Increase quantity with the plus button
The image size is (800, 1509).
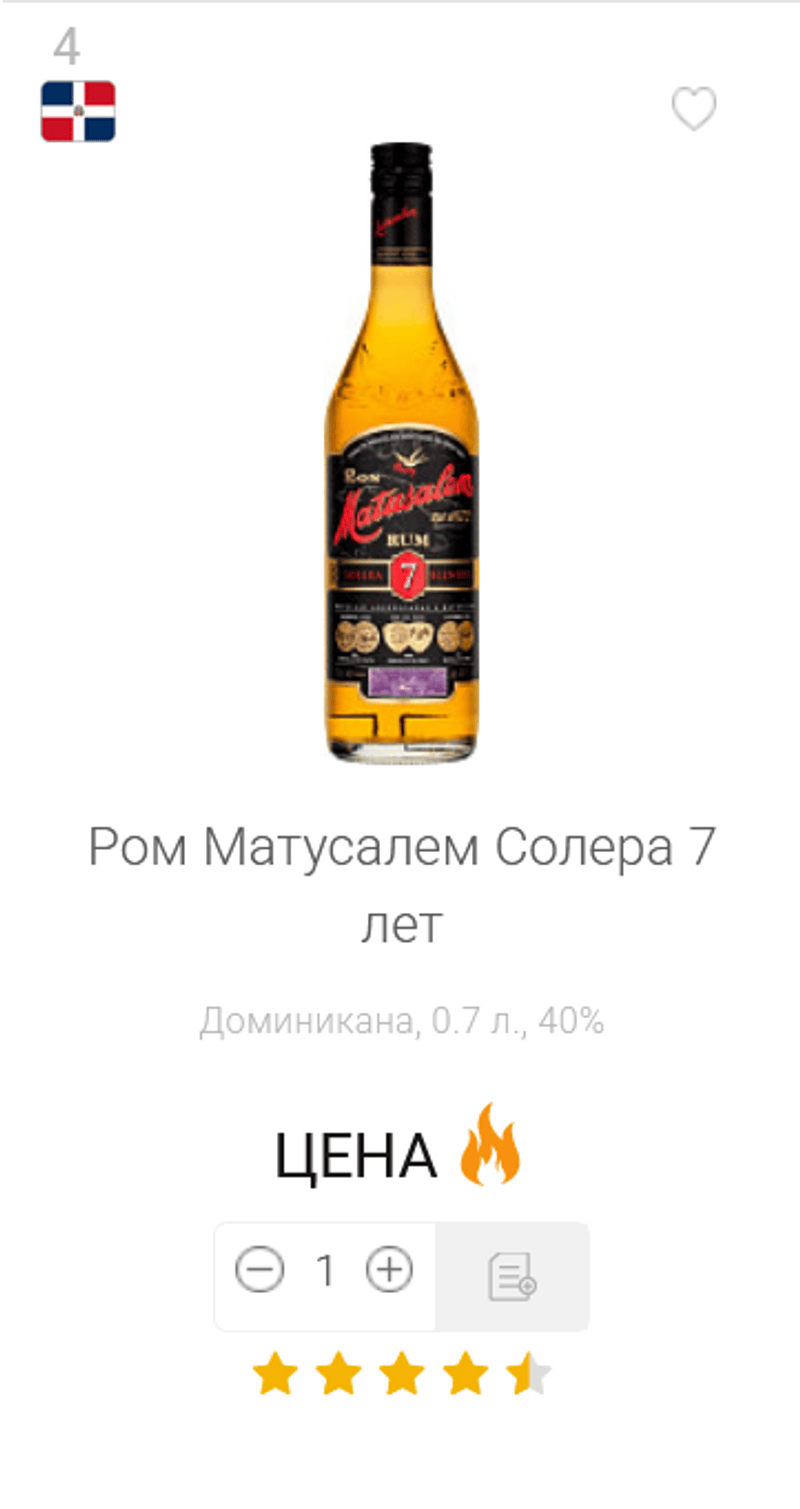(x=389, y=1271)
